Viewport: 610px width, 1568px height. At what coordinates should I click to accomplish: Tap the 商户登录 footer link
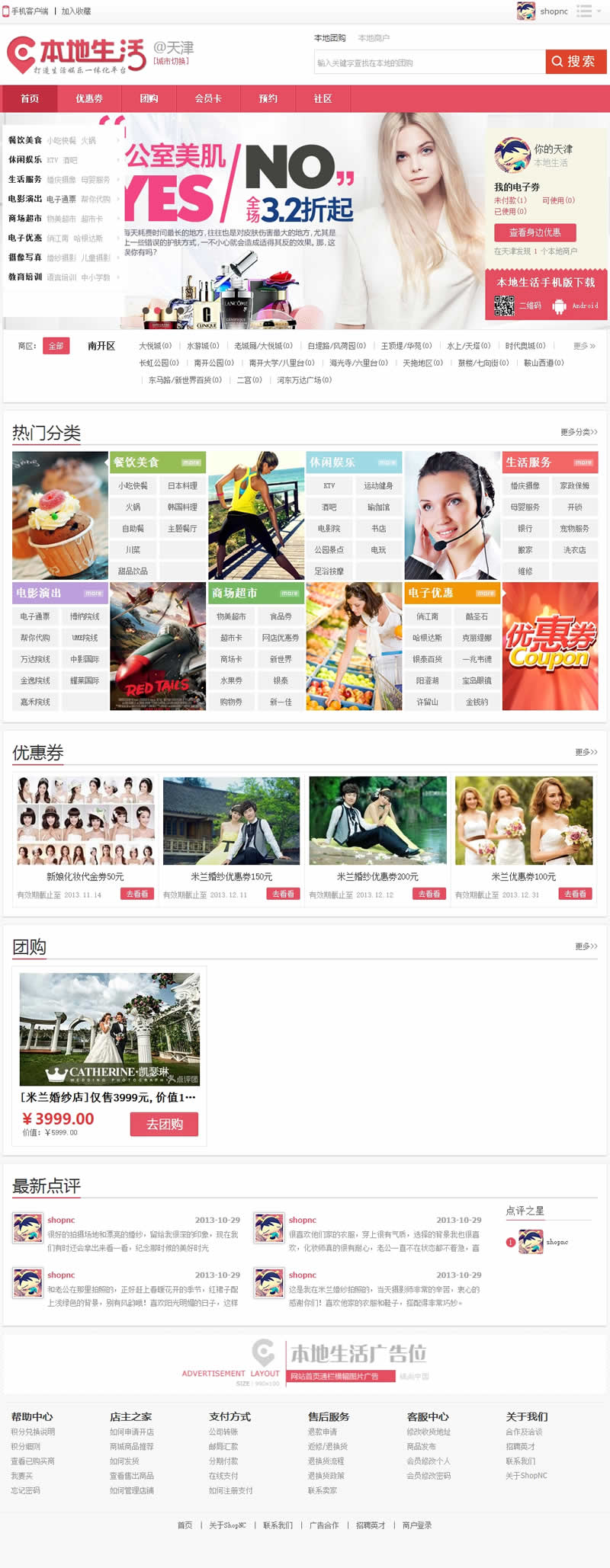(417, 1525)
